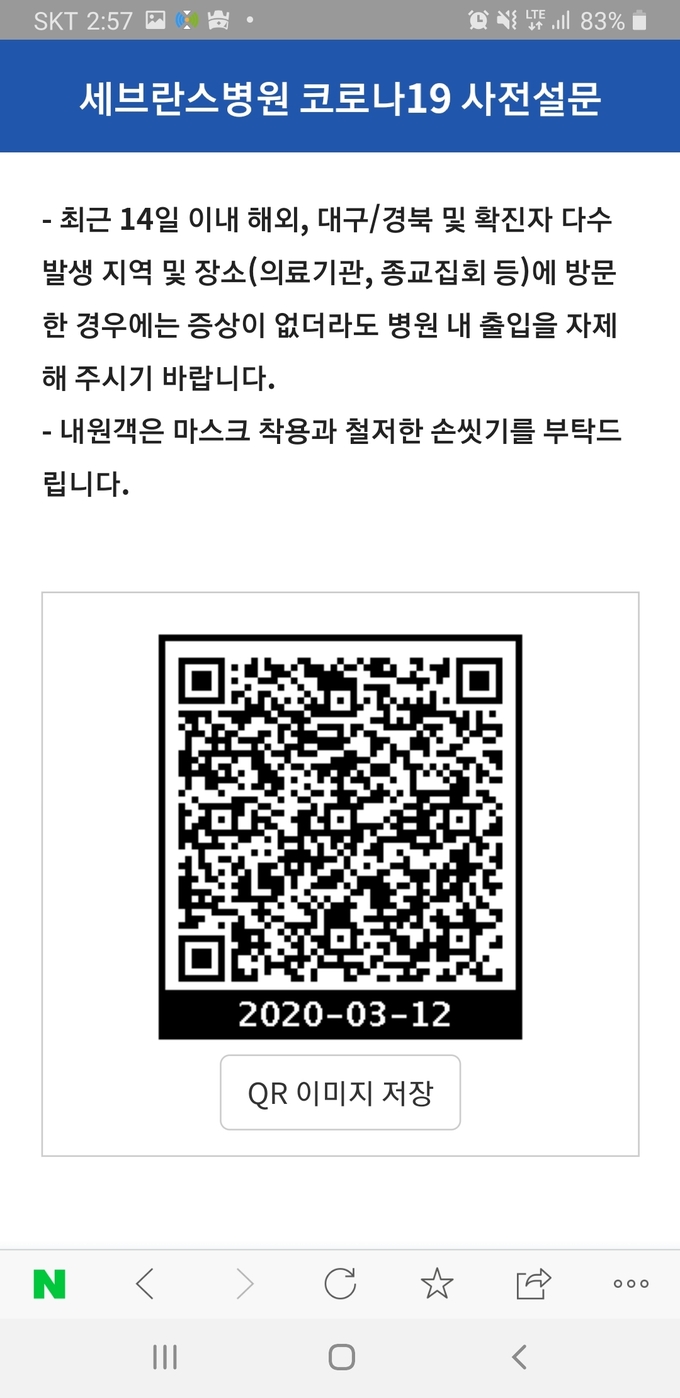Viewport: 680px width, 1398px height.
Task: Tap the system home button
Action: (x=341, y=1357)
